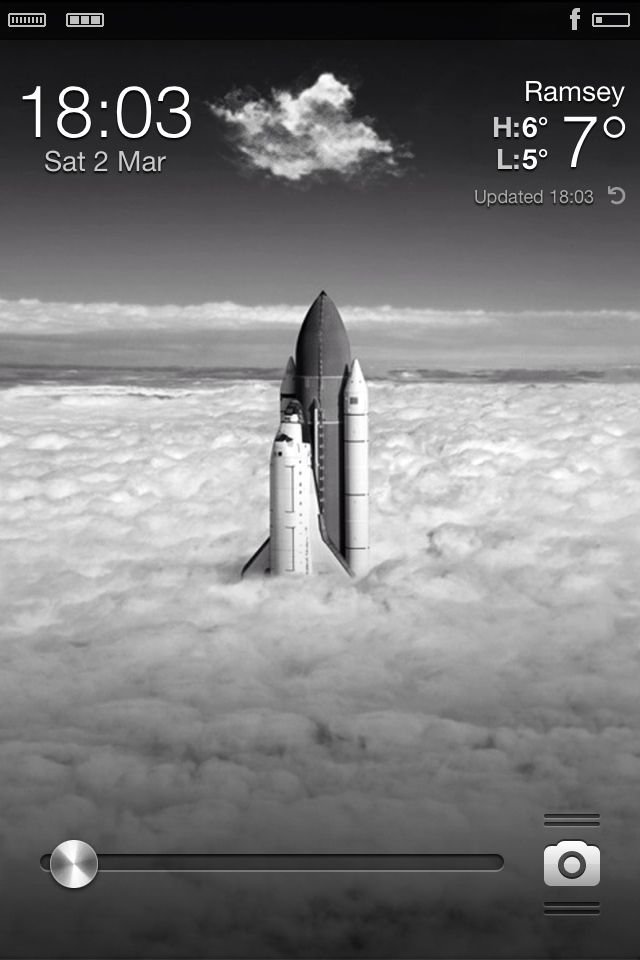640x960 pixels.
Task: Tap the slide-to-unlock knob
Action: pos(74,863)
